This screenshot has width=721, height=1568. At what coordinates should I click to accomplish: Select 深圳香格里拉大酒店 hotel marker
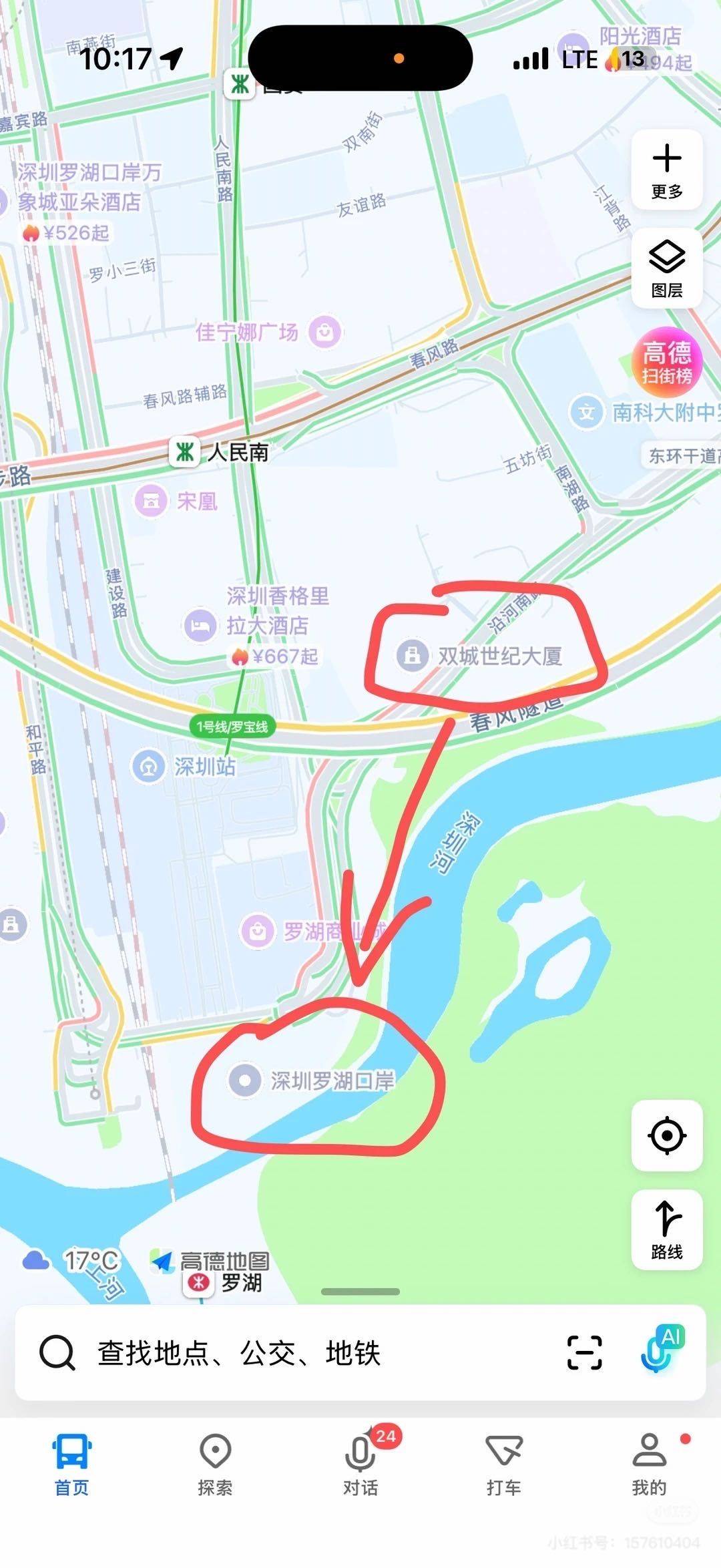click(200, 626)
